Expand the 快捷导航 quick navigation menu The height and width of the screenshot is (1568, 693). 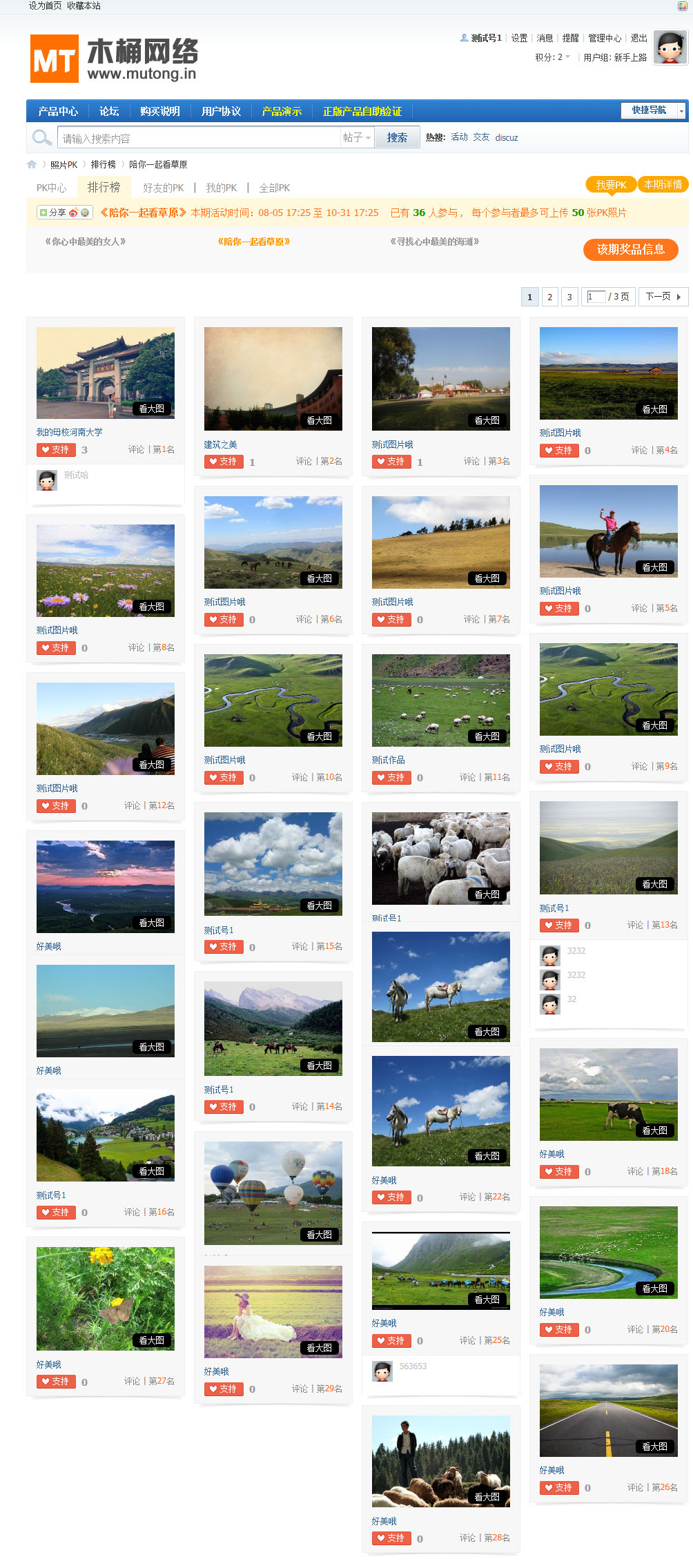(653, 110)
